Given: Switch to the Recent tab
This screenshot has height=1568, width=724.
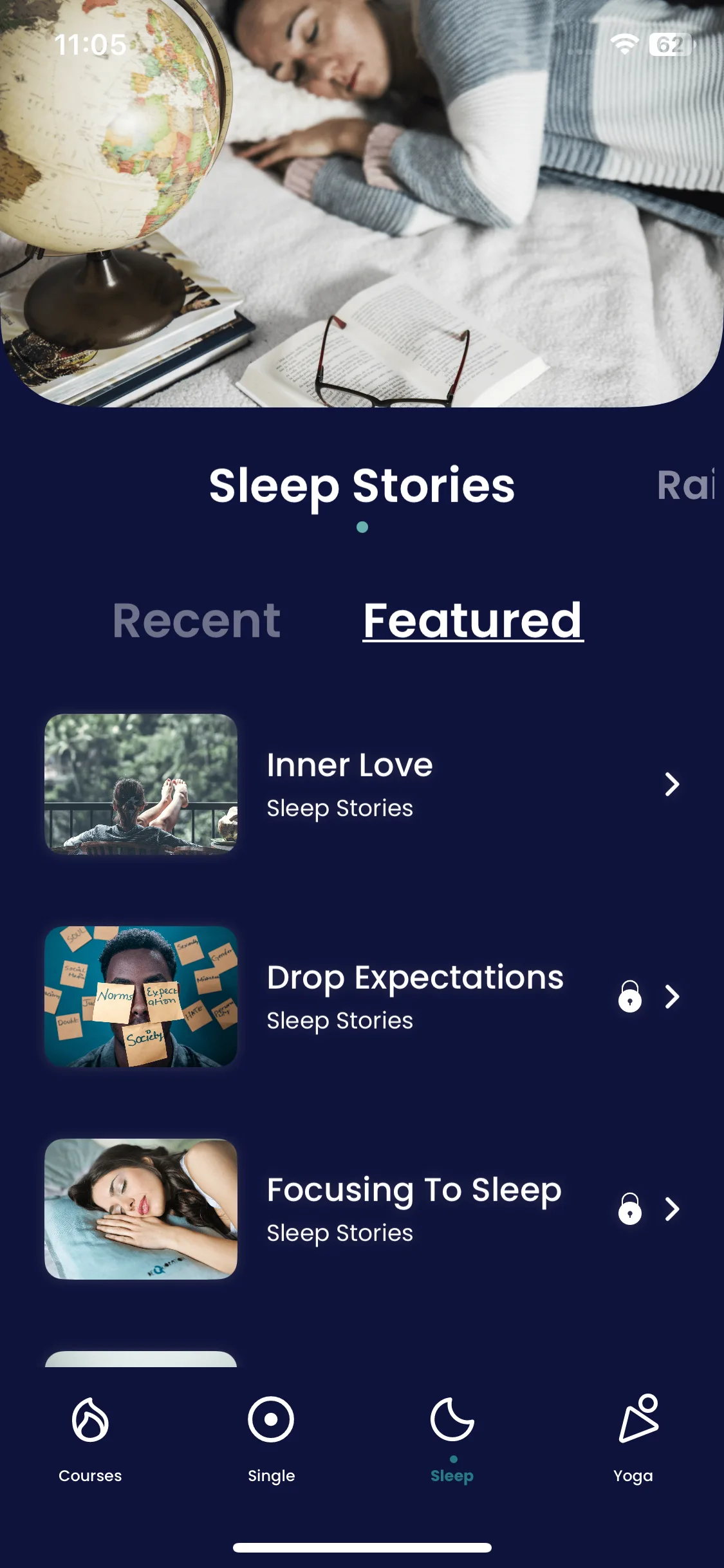Looking at the screenshot, I should 196,621.
